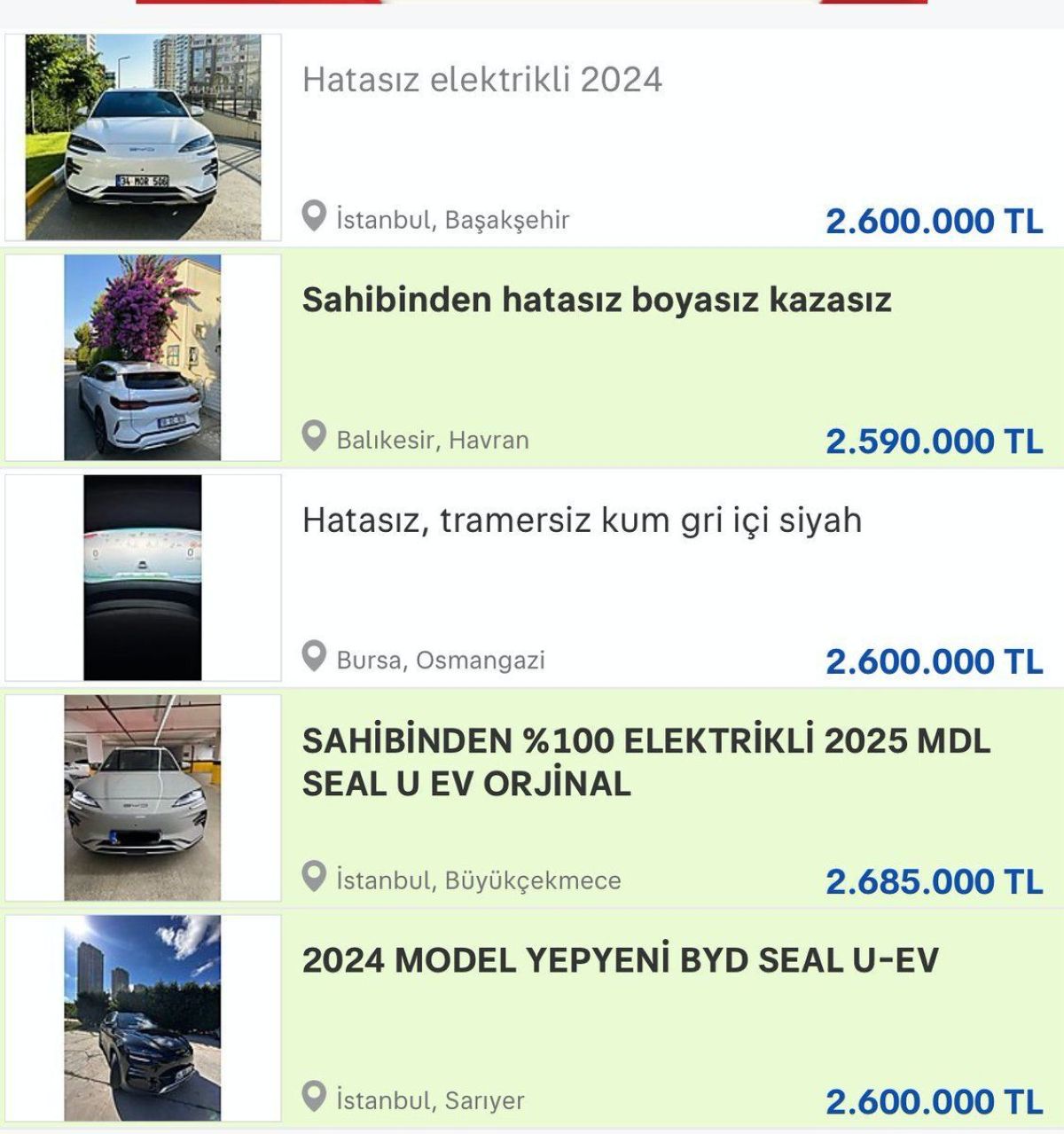Click the location pin icon next to İstanbul, Başakşehir

click(x=316, y=215)
